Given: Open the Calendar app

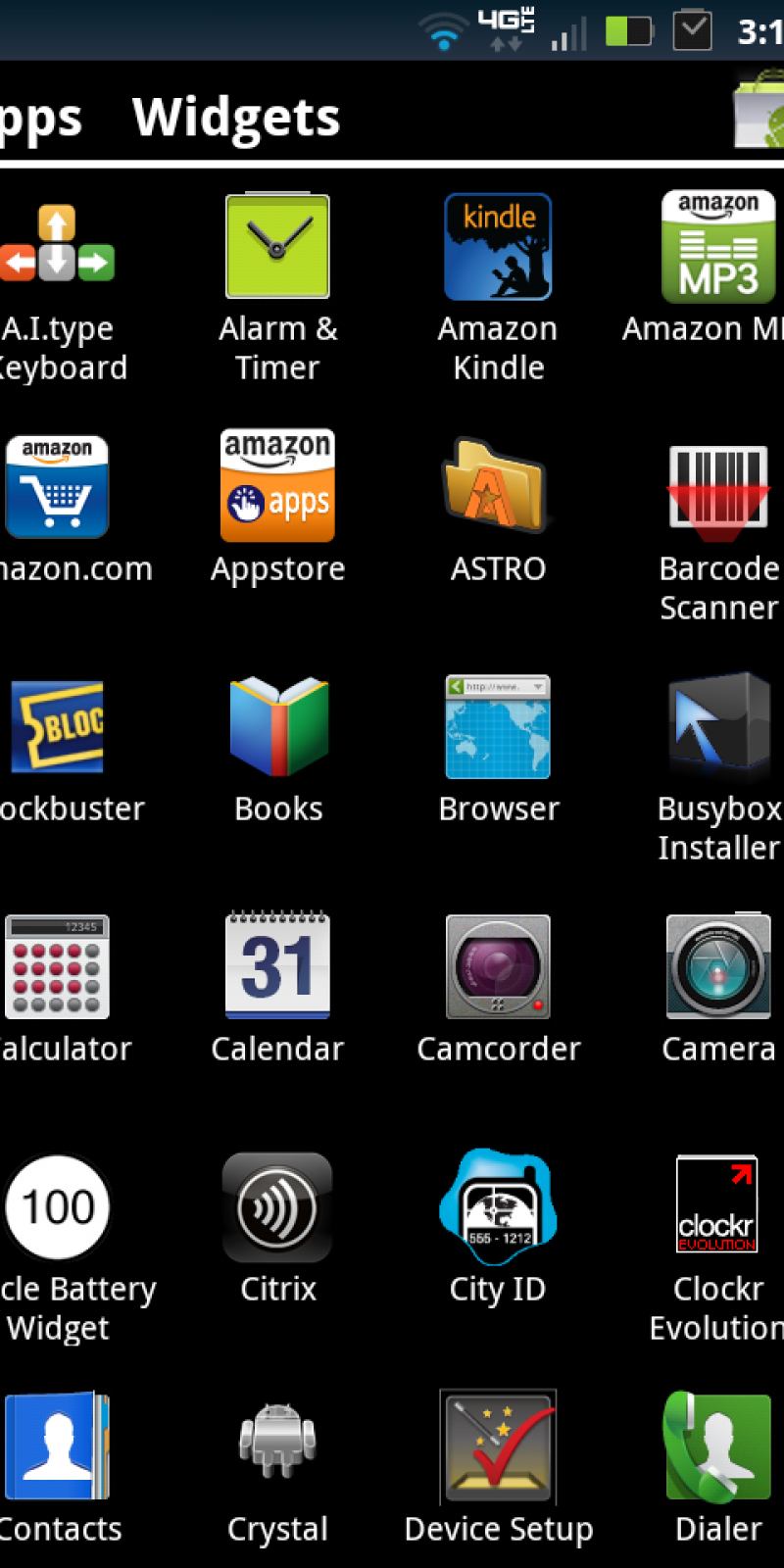Looking at the screenshot, I should 277,967.
